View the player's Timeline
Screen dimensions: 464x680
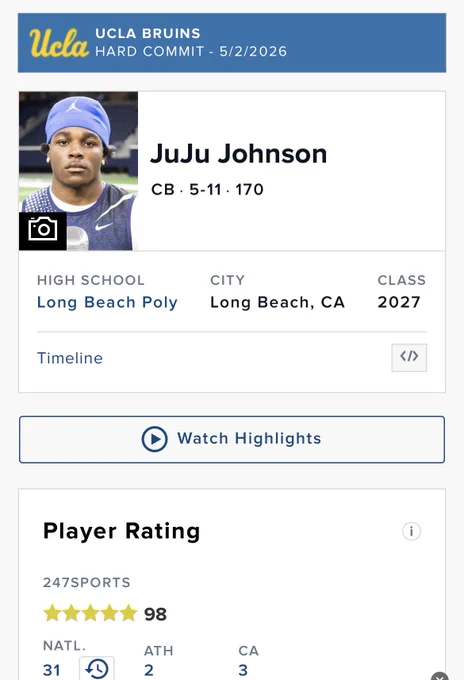point(70,358)
